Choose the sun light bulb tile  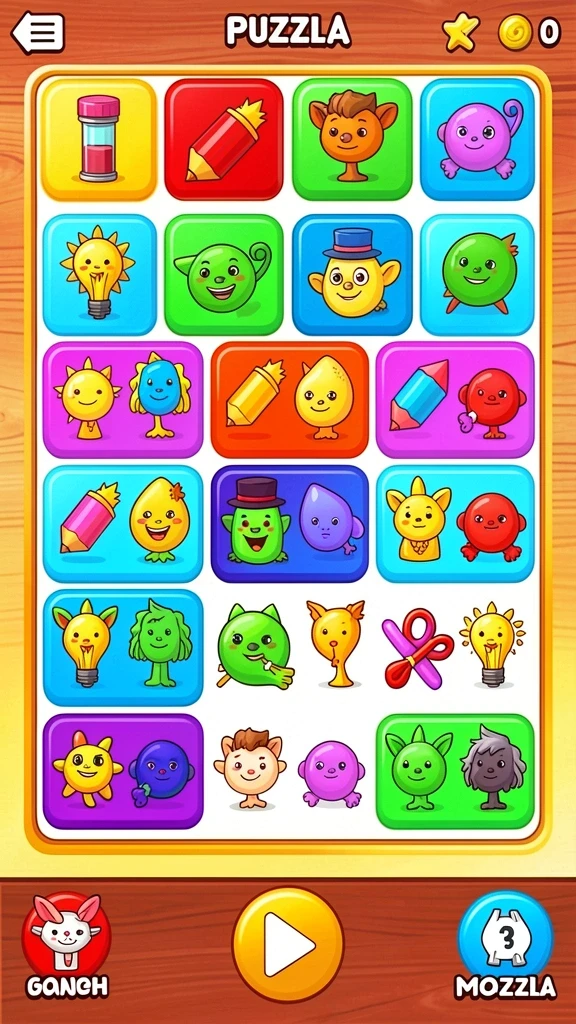point(100,275)
